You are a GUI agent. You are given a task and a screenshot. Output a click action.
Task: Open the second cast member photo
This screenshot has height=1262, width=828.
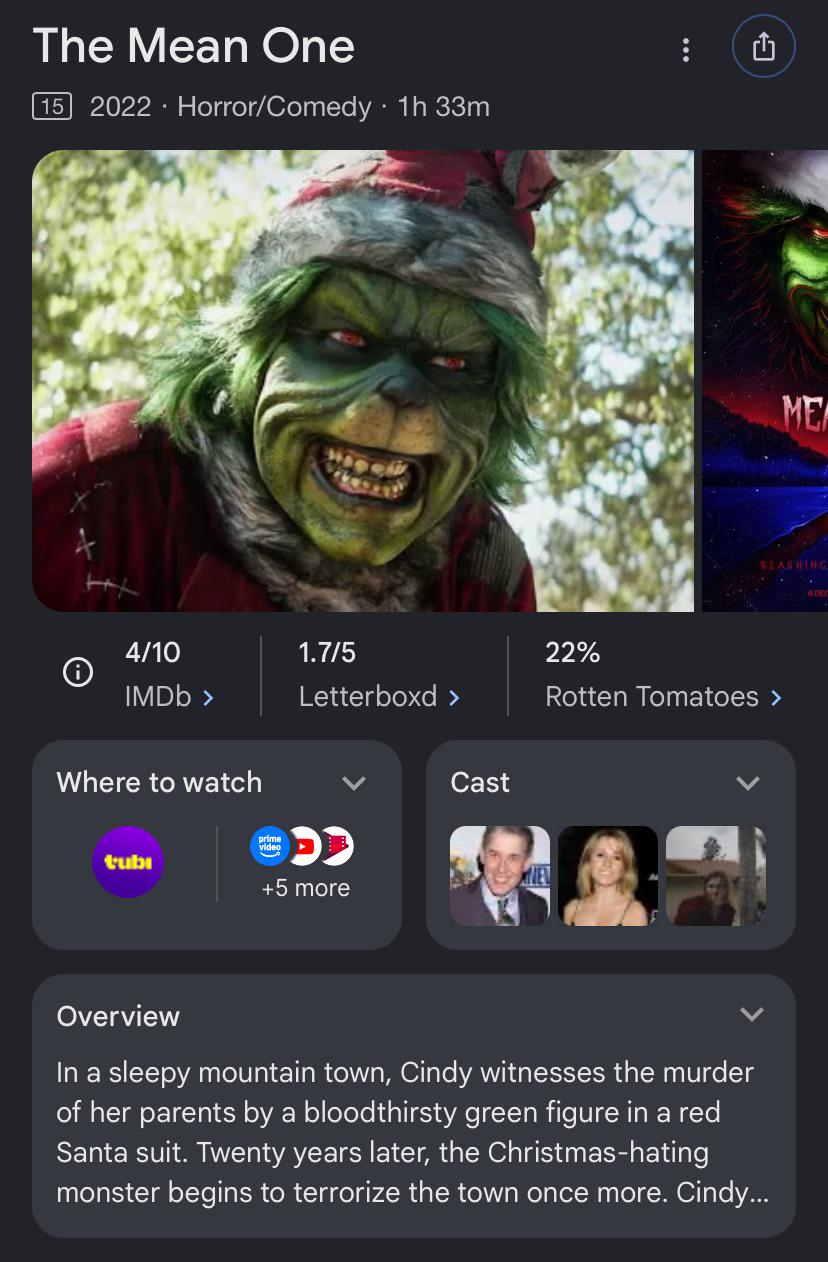click(608, 876)
